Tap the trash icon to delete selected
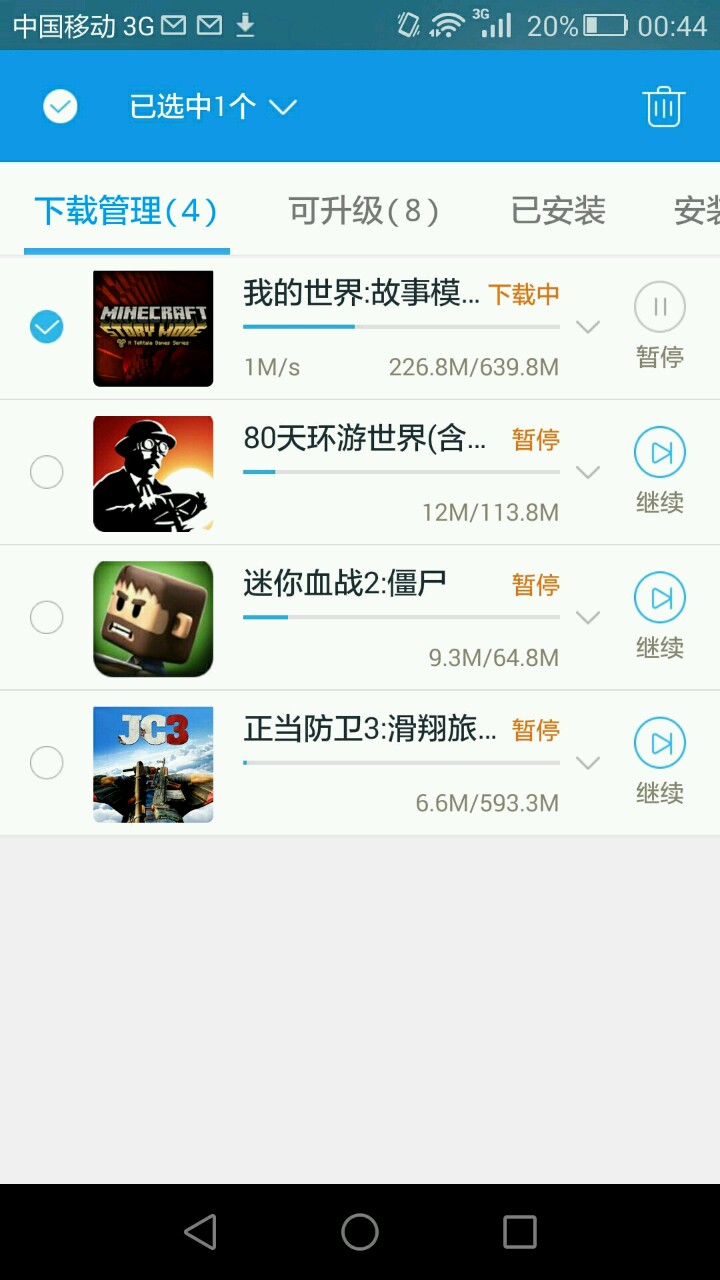The height and width of the screenshot is (1280, 720). [663, 107]
